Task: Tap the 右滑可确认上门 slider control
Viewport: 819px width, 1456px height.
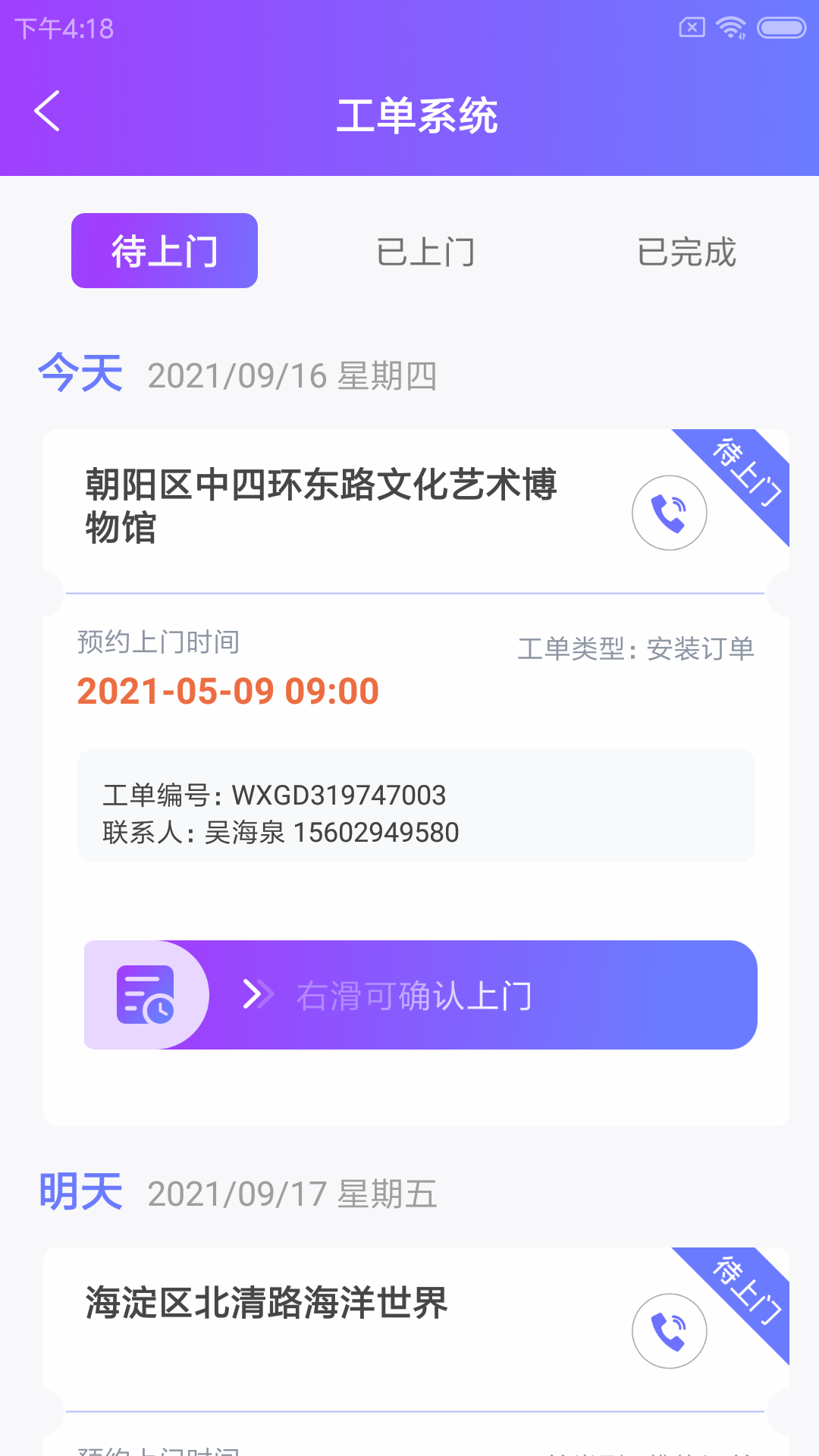Action: [x=420, y=994]
